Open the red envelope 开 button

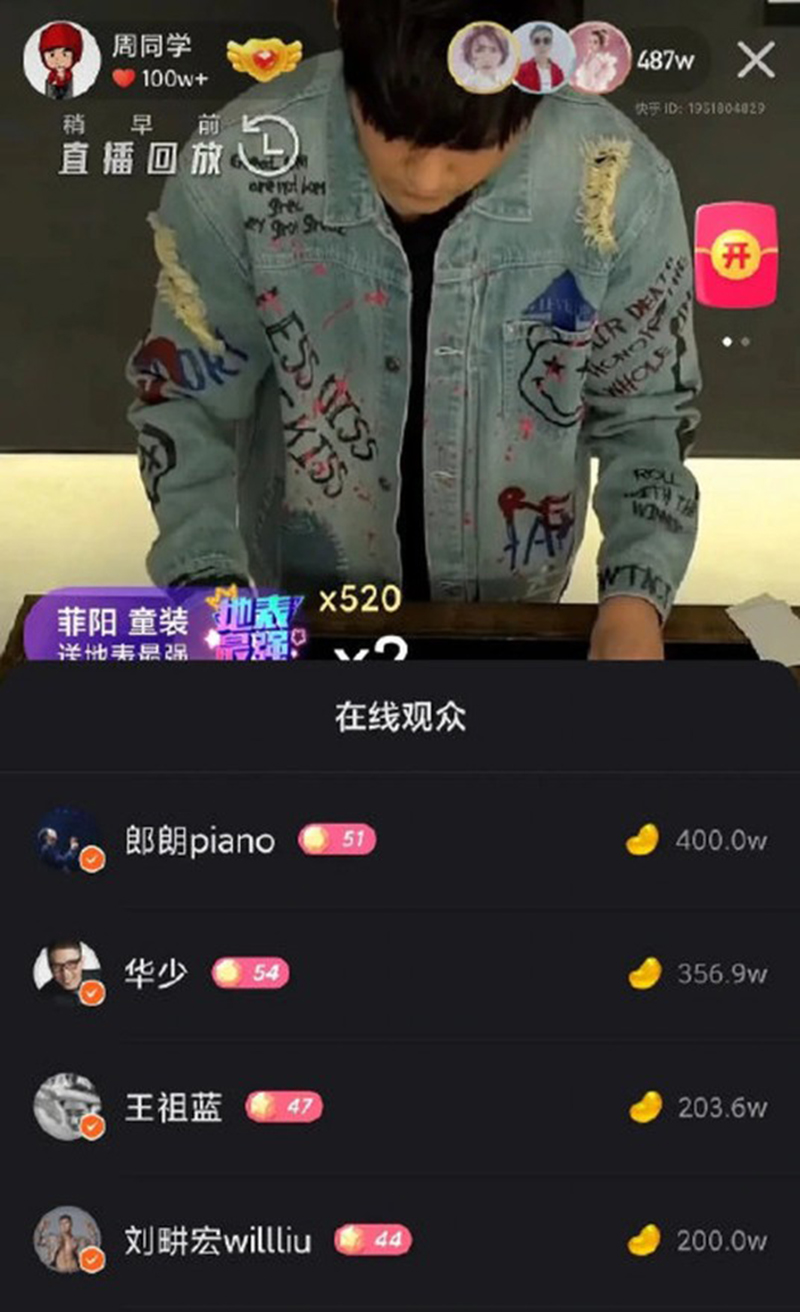[x=736, y=254]
